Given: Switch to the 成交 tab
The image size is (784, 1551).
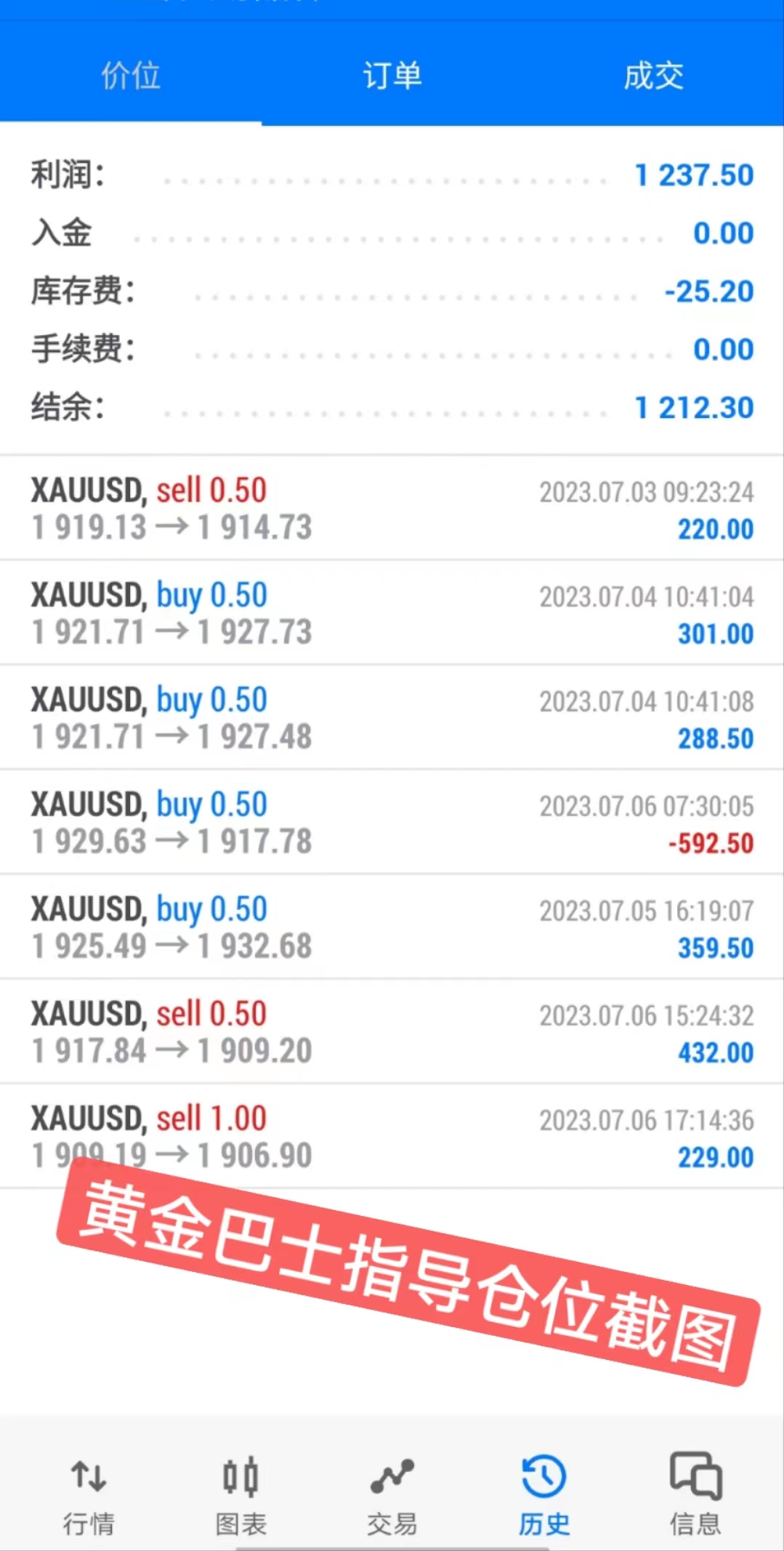Looking at the screenshot, I should [653, 76].
